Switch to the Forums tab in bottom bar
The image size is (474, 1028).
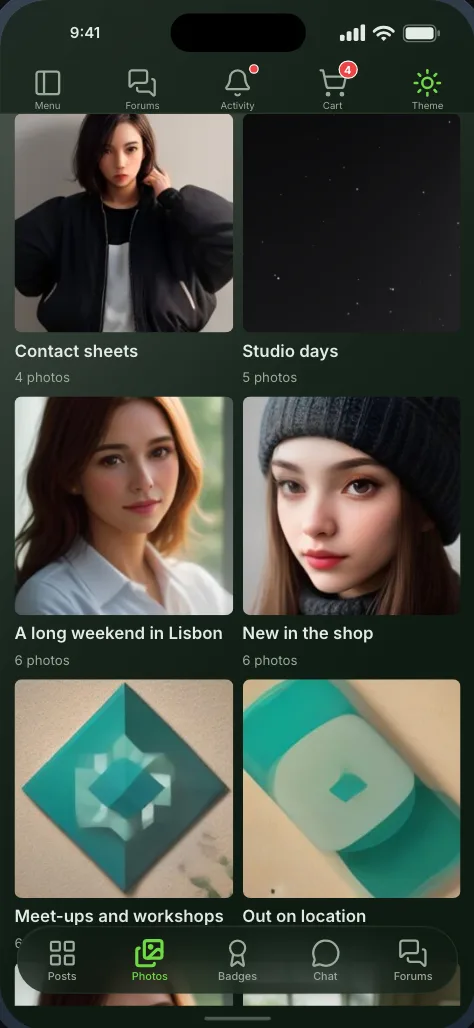tap(413, 960)
